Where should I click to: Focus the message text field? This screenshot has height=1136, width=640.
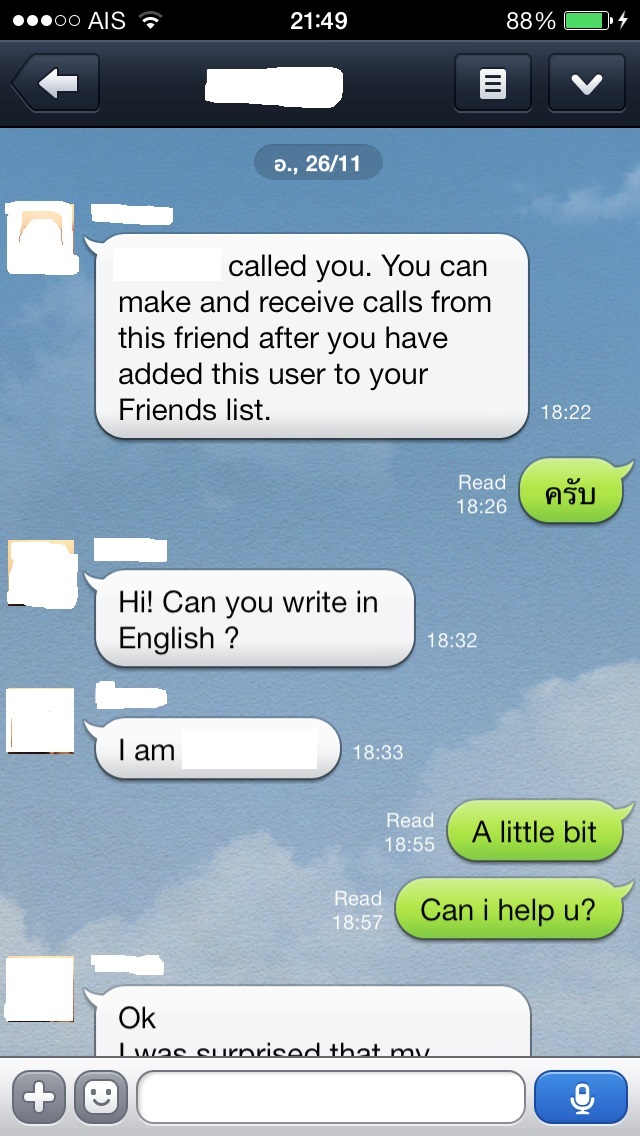(330, 1098)
